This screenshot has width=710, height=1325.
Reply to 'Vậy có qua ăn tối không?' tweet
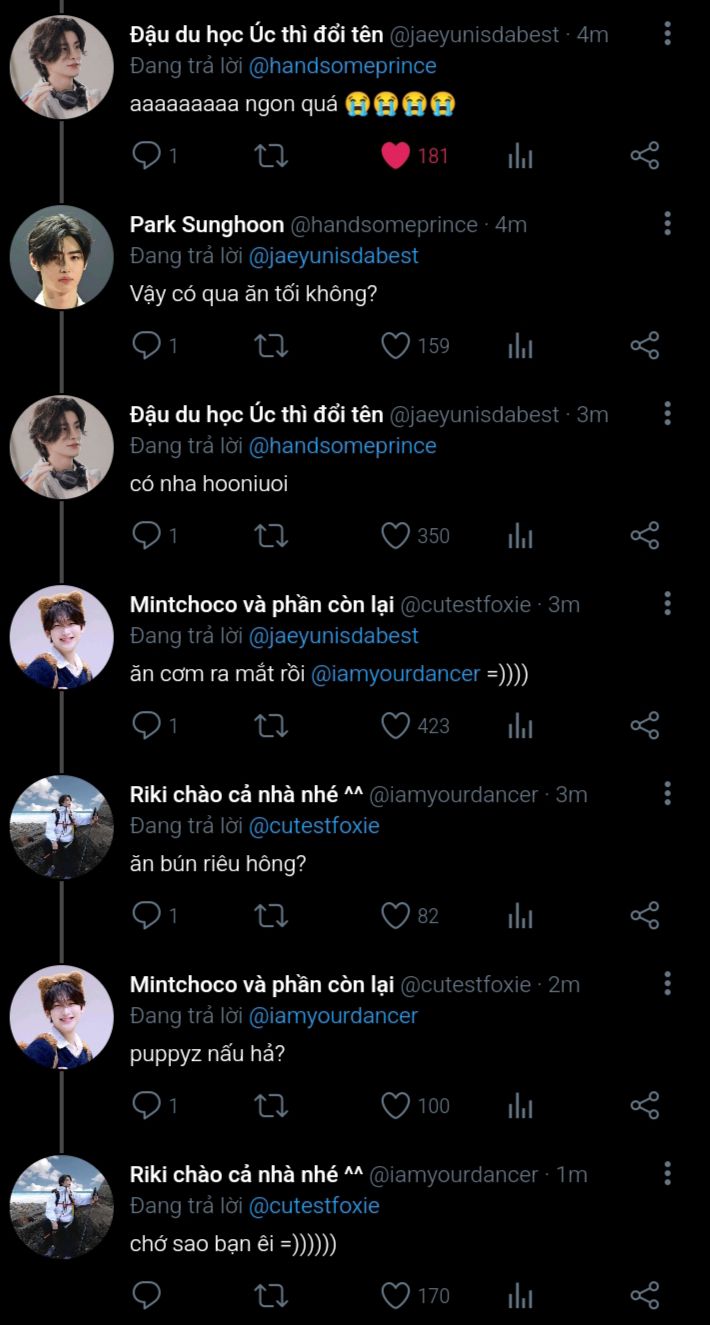pos(147,346)
